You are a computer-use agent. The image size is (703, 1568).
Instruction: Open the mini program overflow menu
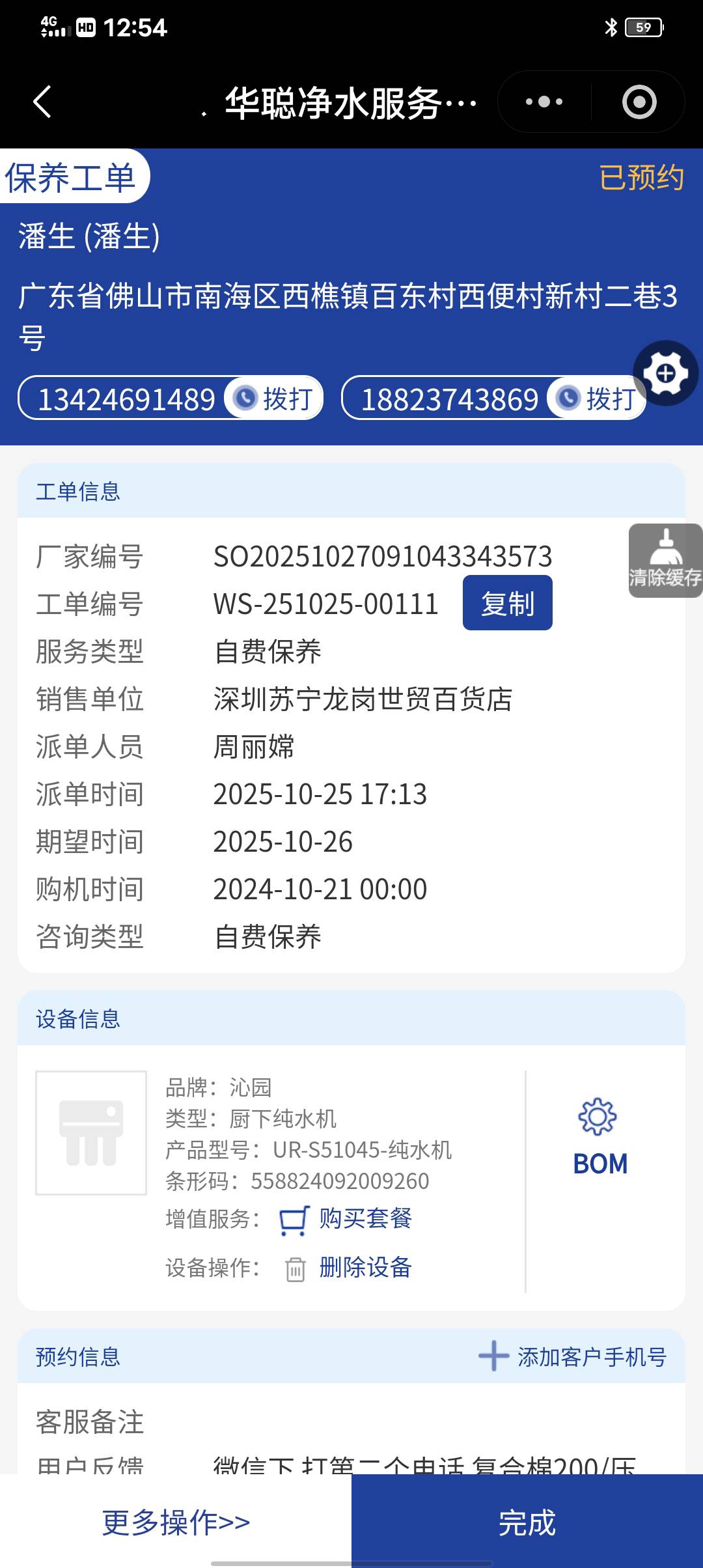(x=544, y=102)
